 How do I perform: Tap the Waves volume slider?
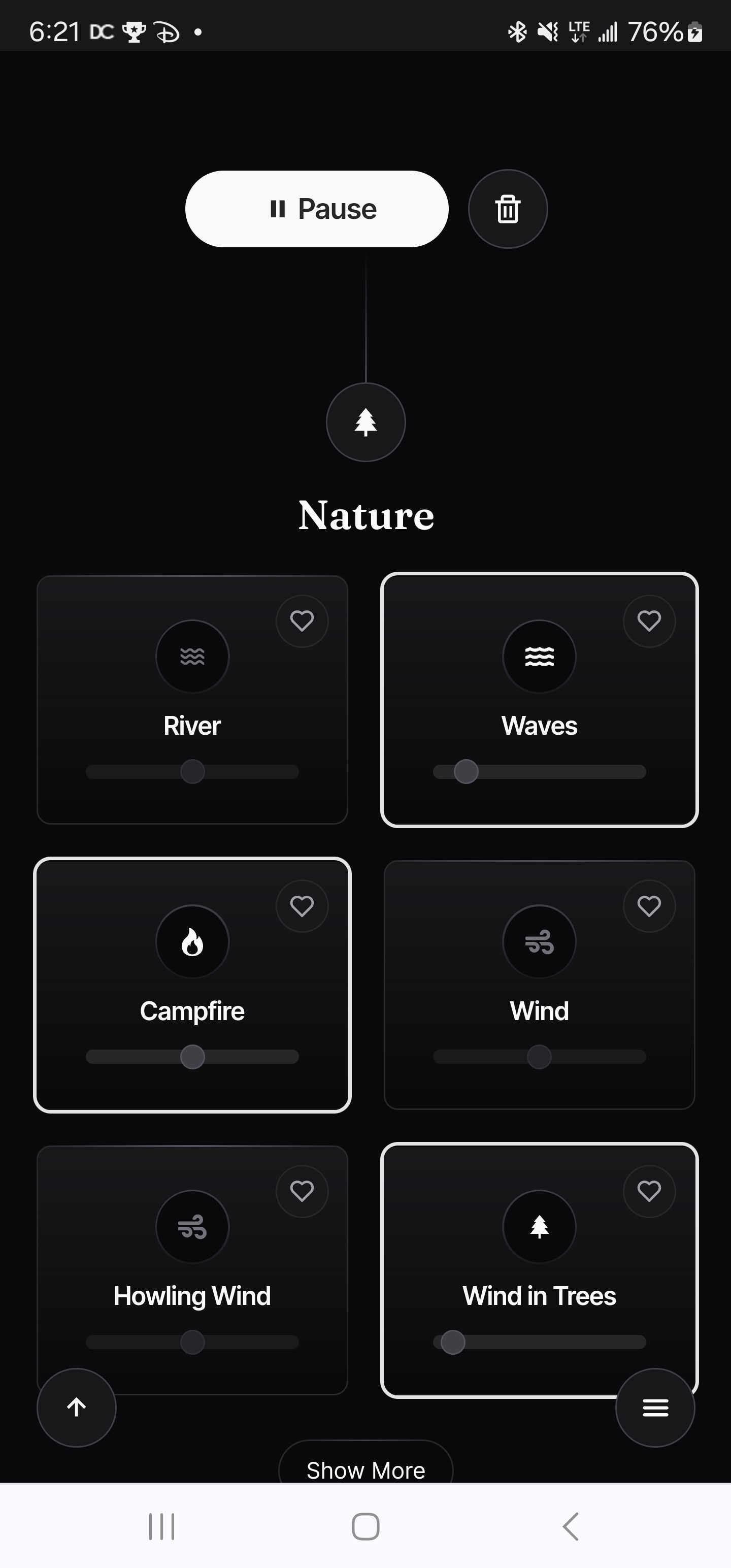click(x=539, y=772)
